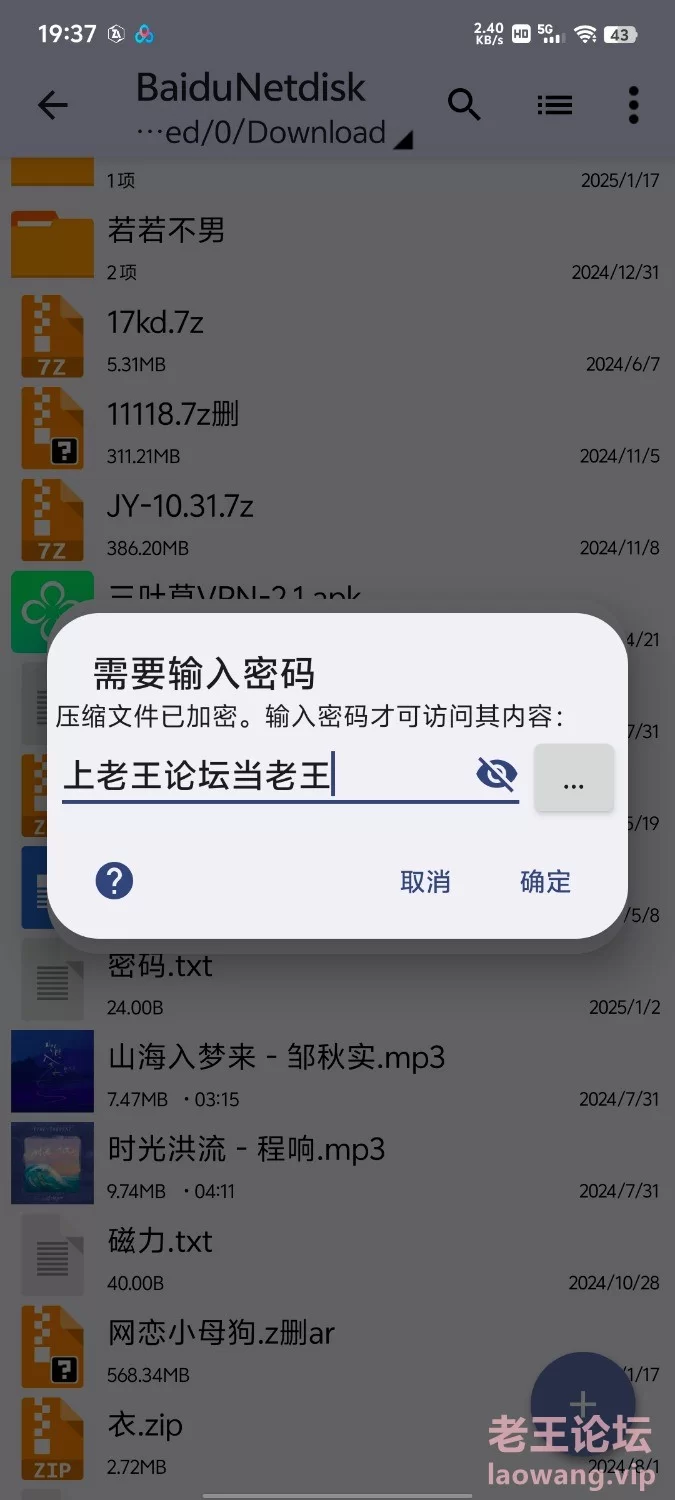Image resolution: width=675 pixels, height=1500 pixels.
Task: Open the help question mark icon
Action: [114, 881]
